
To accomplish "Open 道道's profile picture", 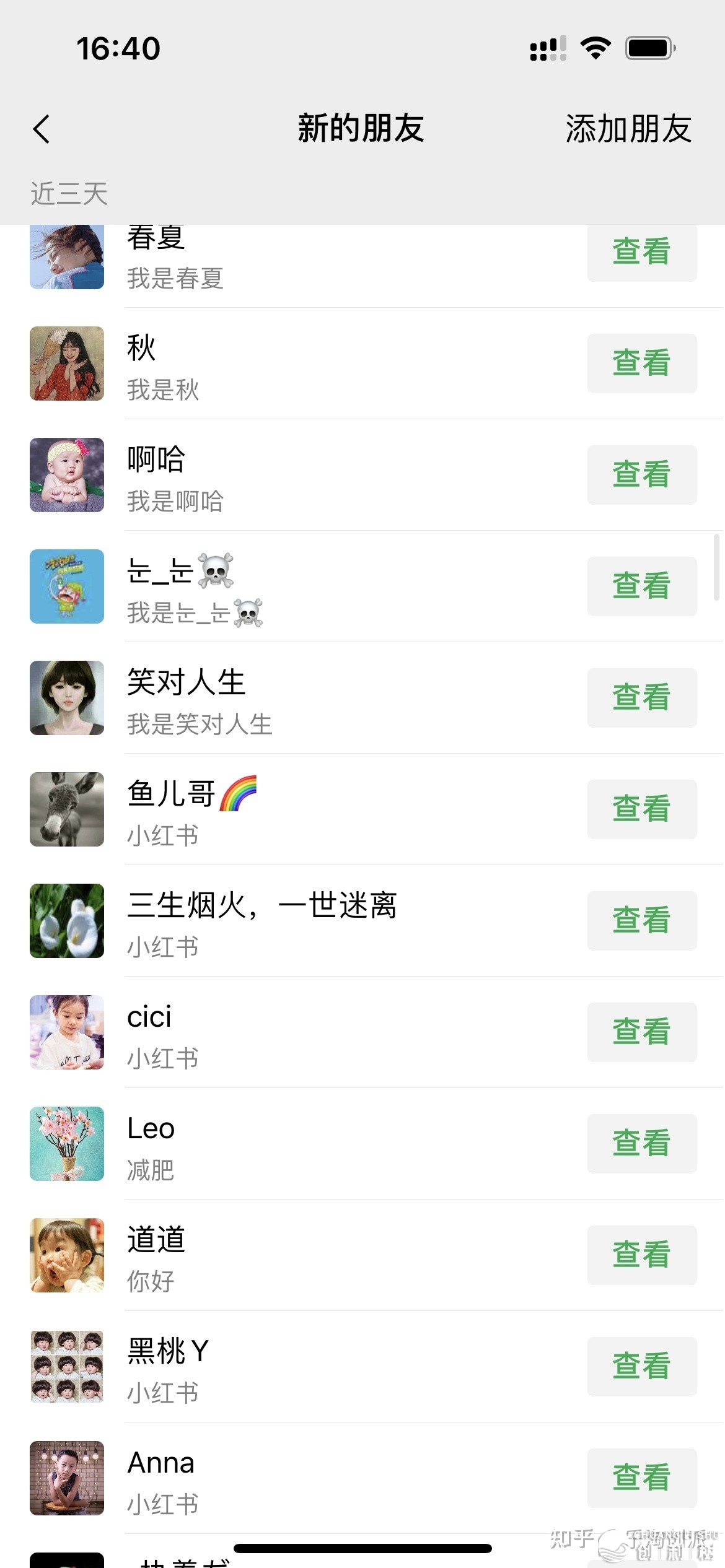I will coord(67,1255).
